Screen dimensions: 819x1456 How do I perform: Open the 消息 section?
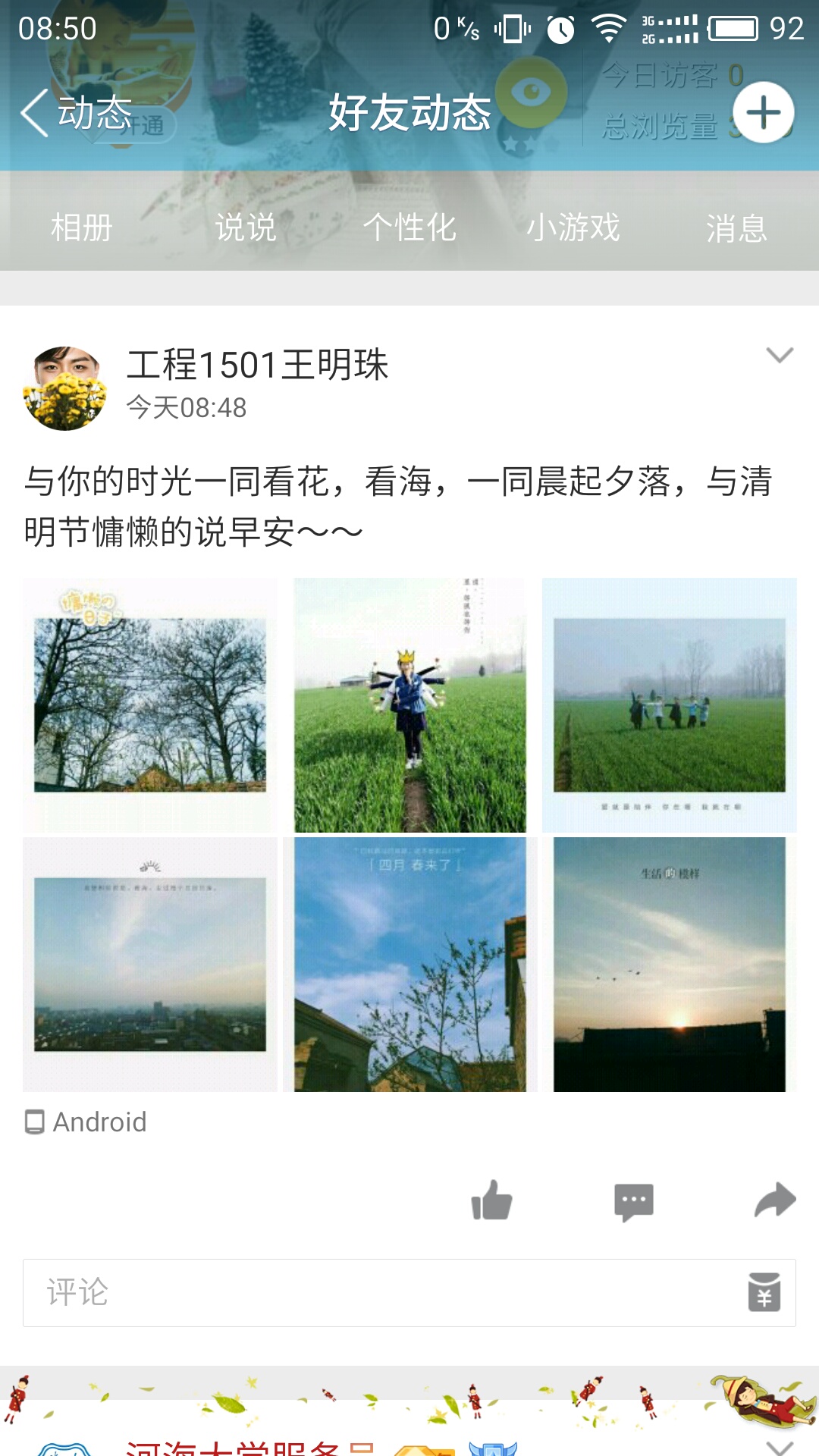coord(736,227)
